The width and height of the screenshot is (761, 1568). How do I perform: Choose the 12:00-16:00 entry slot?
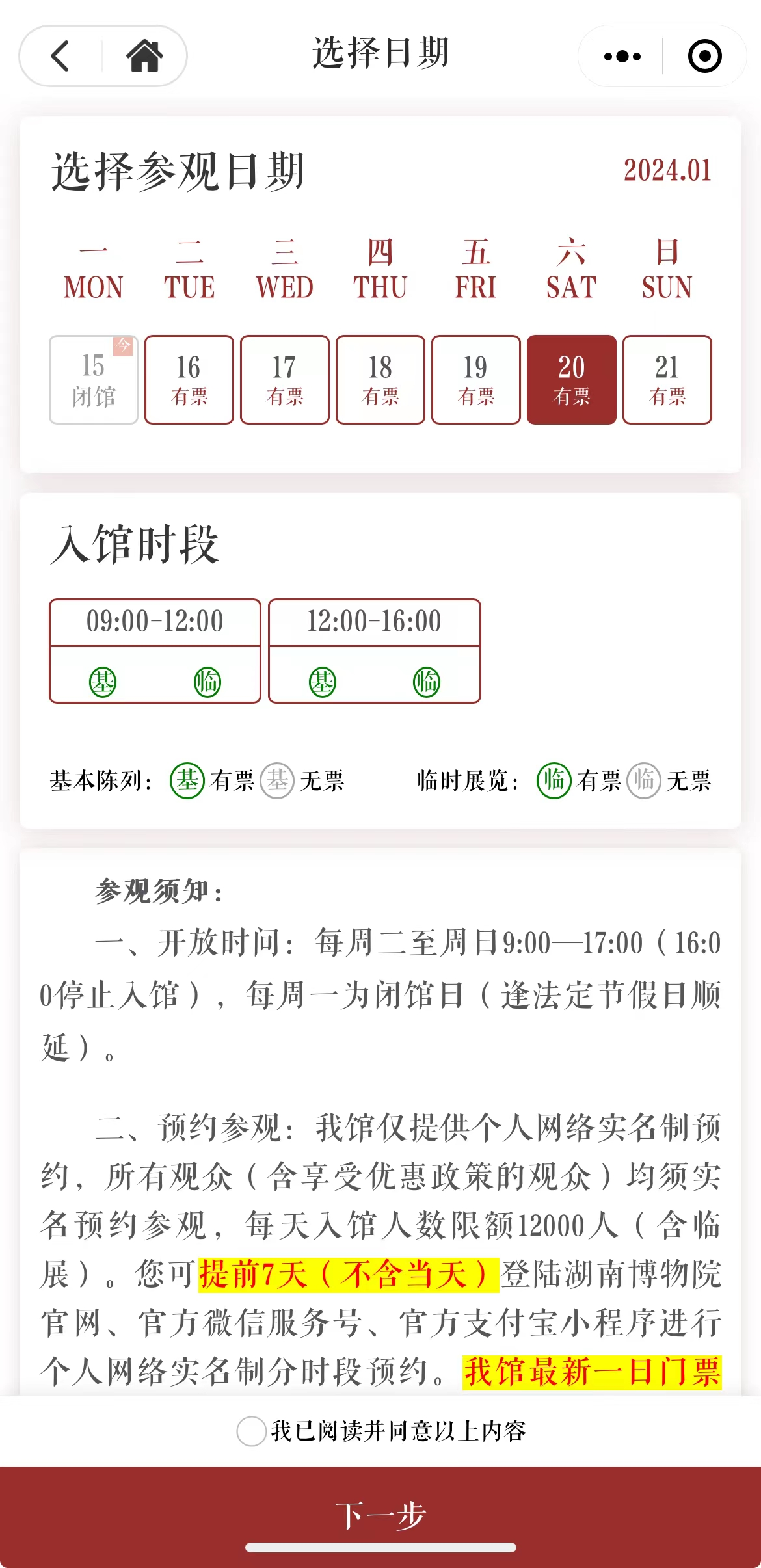click(x=374, y=650)
